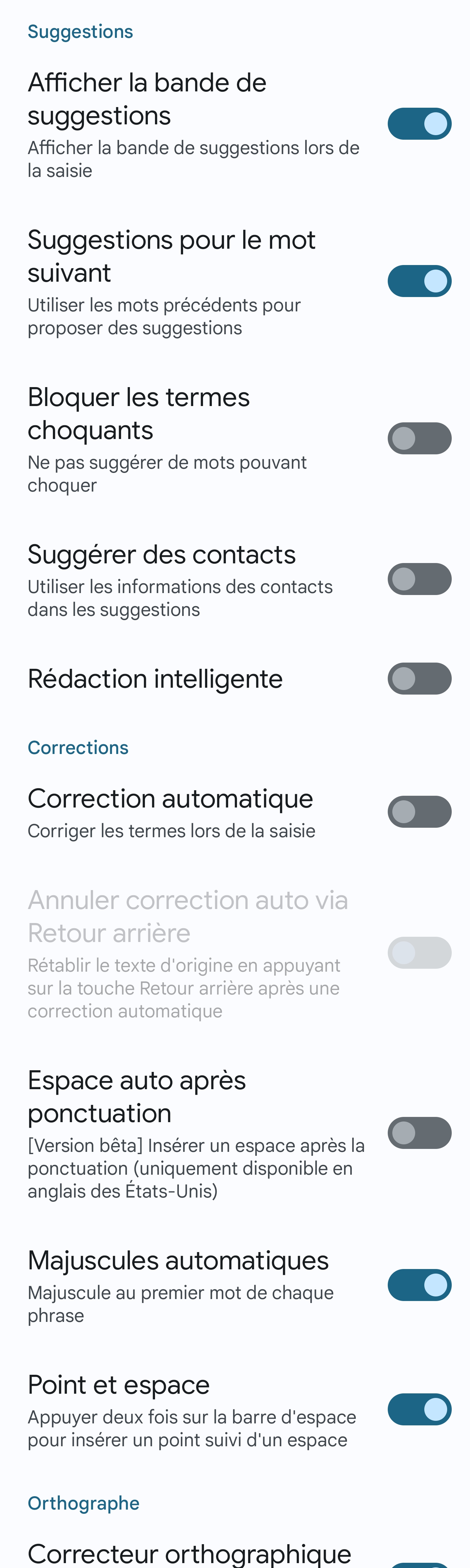The width and height of the screenshot is (470, 1568).
Task: Disable Afficher la bande de suggestions
Action: click(x=419, y=124)
